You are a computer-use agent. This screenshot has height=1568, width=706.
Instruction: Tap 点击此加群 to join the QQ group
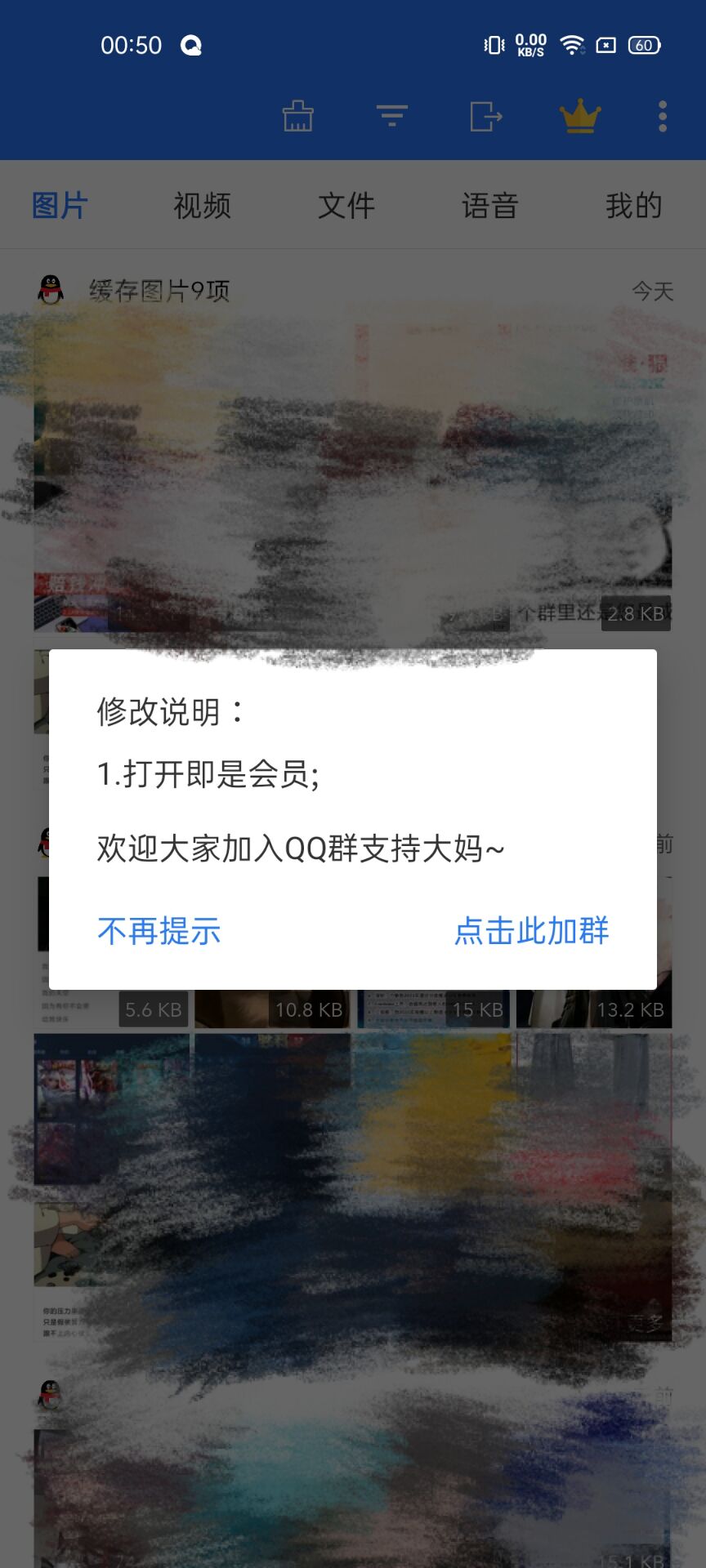[531, 931]
